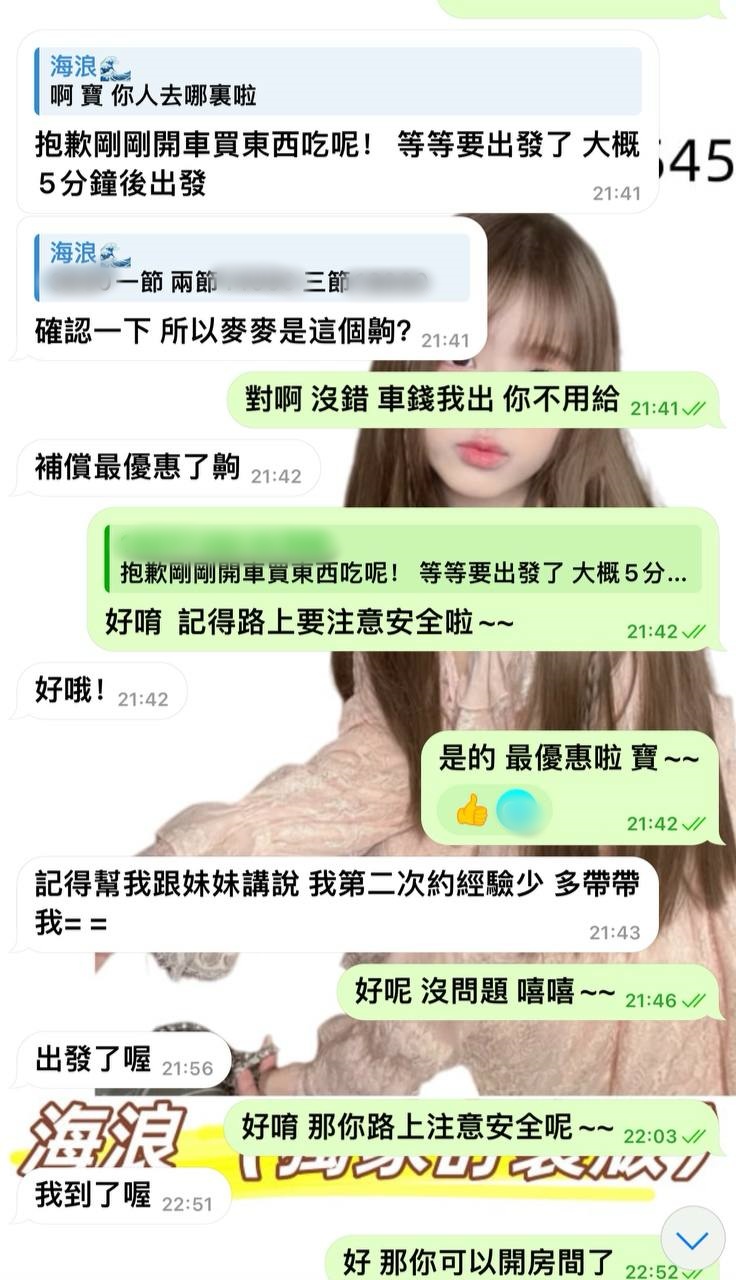Tap the thumbs-up reaction on '是的 最優惠啦'
Image resolution: width=736 pixels, height=1280 pixels.
(x=472, y=810)
